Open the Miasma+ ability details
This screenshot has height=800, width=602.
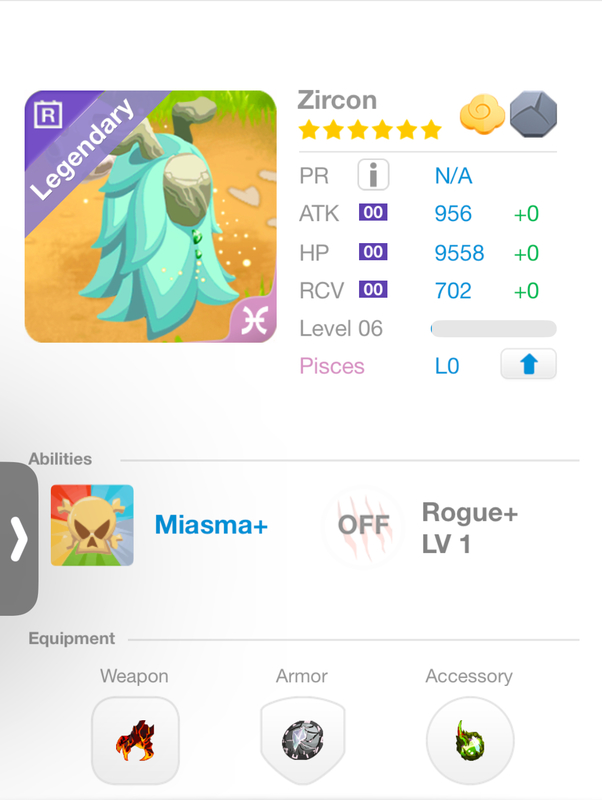pos(92,525)
